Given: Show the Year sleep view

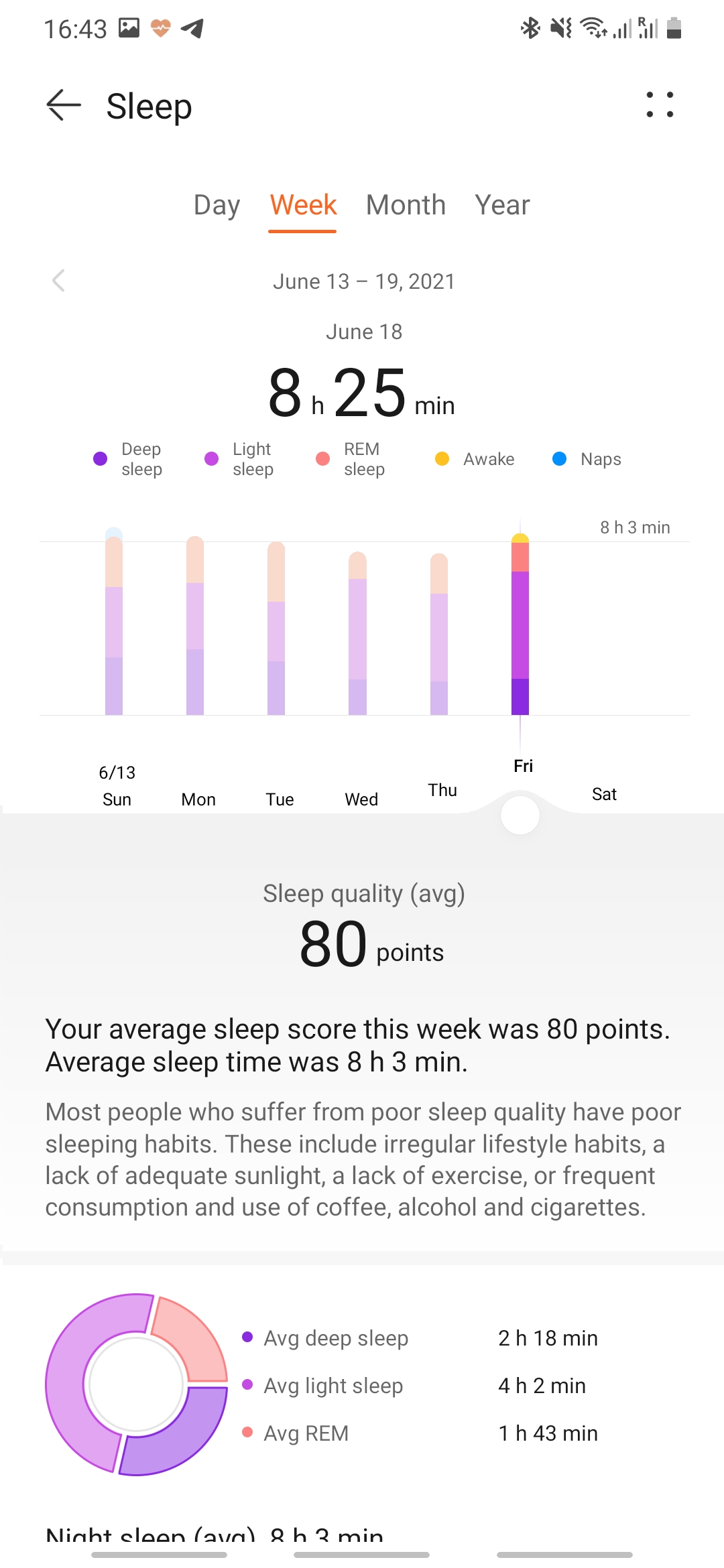Looking at the screenshot, I should pos(502,205).
